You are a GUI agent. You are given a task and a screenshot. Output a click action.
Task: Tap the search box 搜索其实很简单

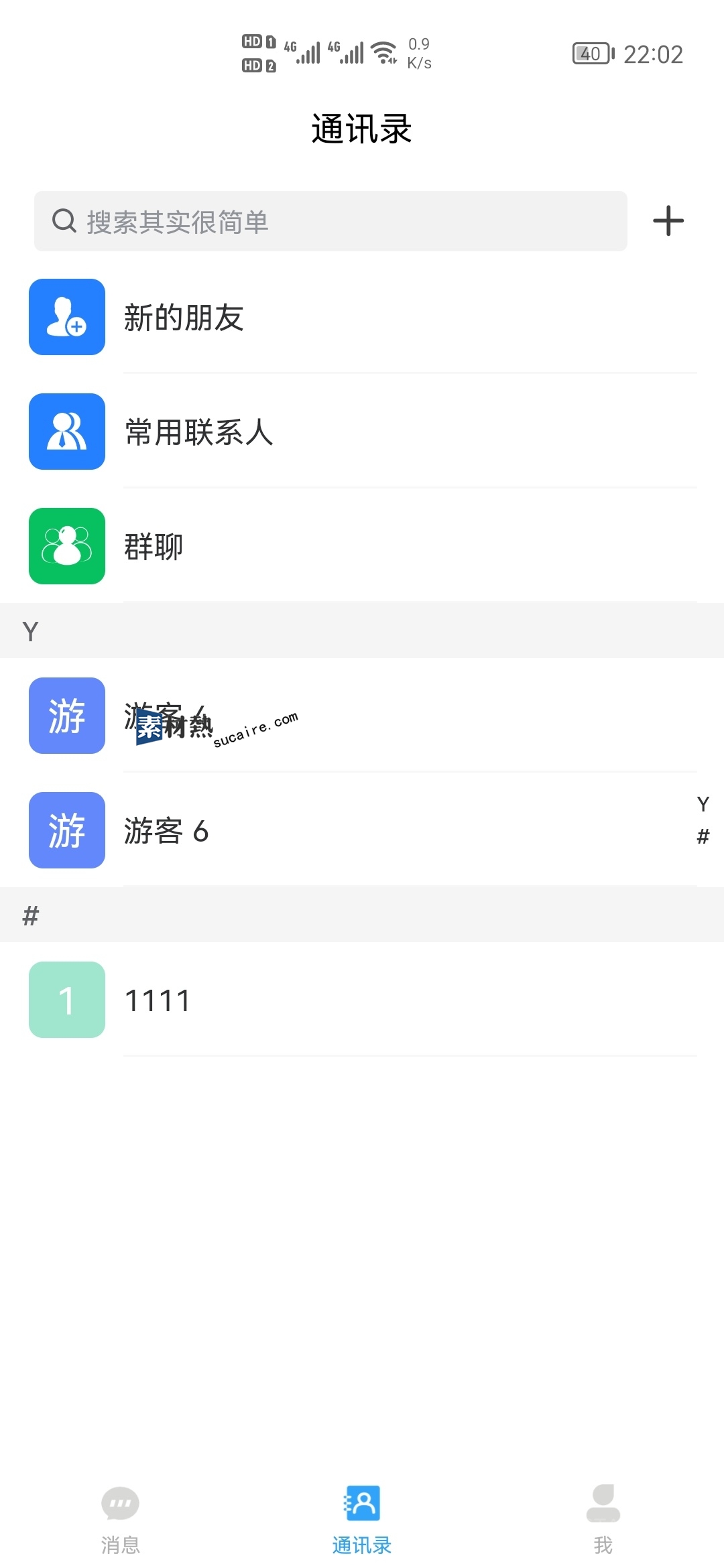[x=330, y=221]
